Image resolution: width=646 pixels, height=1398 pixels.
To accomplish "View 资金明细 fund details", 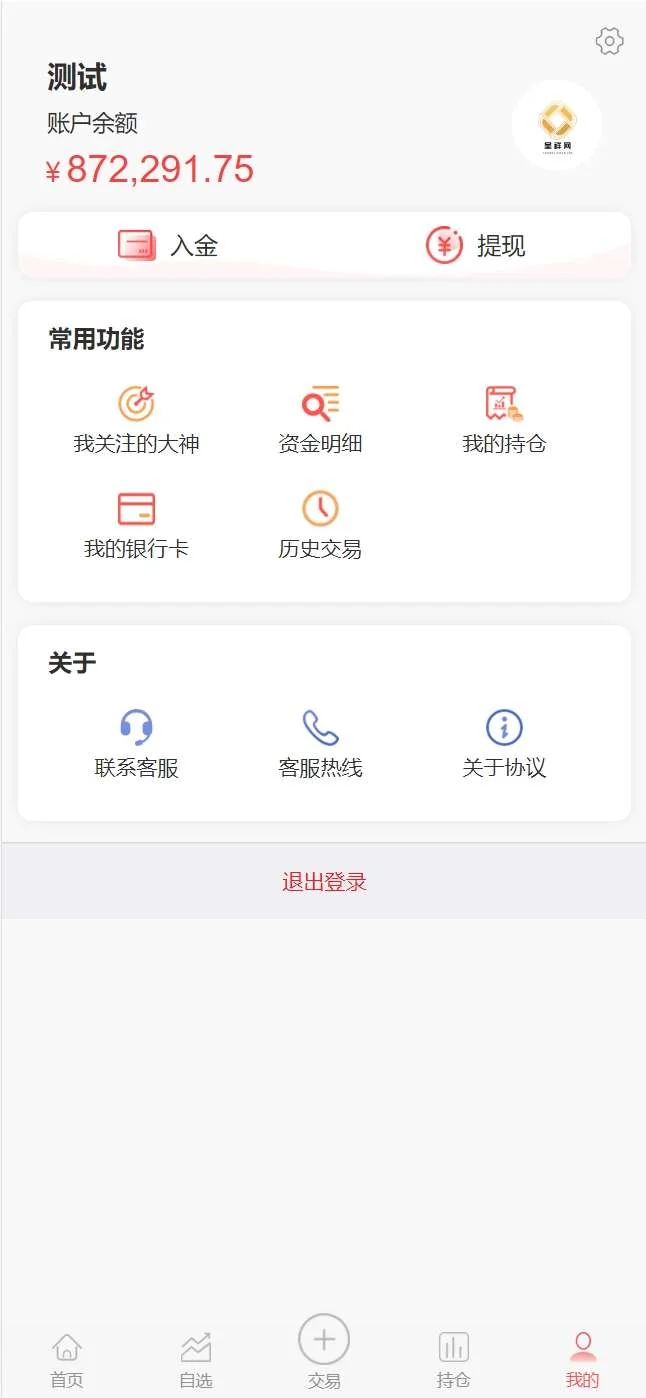I will coord(320,420).
